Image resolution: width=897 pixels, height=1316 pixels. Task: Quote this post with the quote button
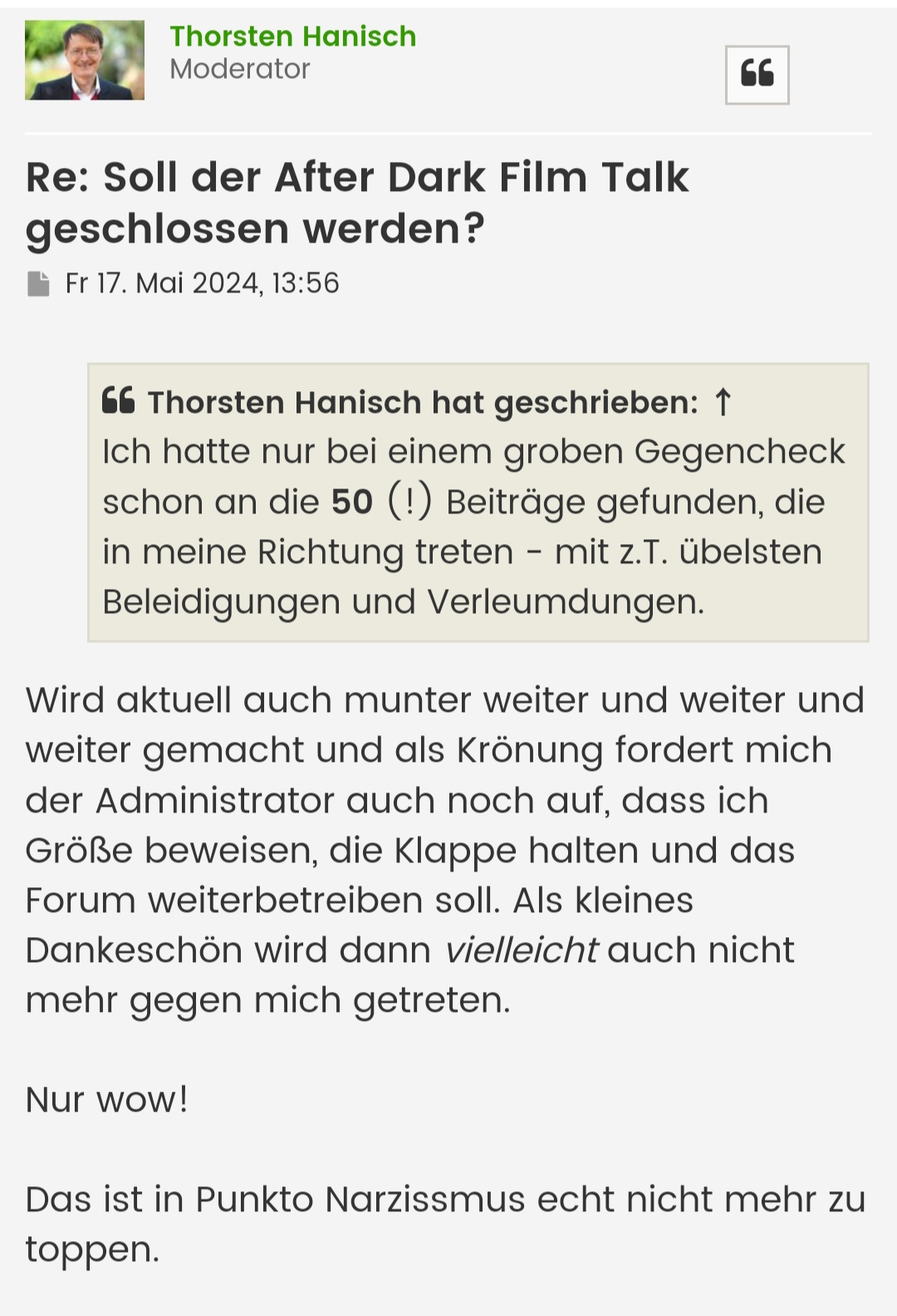[x=757, y=75]
